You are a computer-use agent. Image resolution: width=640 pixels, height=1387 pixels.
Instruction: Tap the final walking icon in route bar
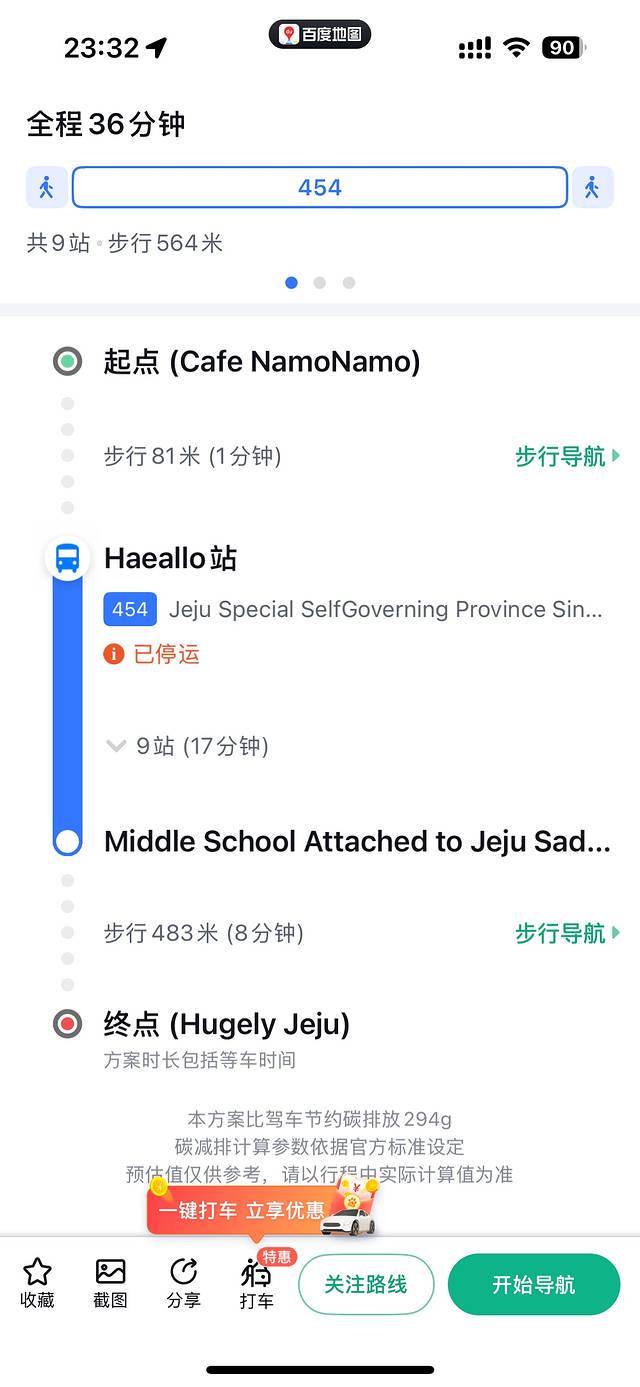tap(592, 187)
